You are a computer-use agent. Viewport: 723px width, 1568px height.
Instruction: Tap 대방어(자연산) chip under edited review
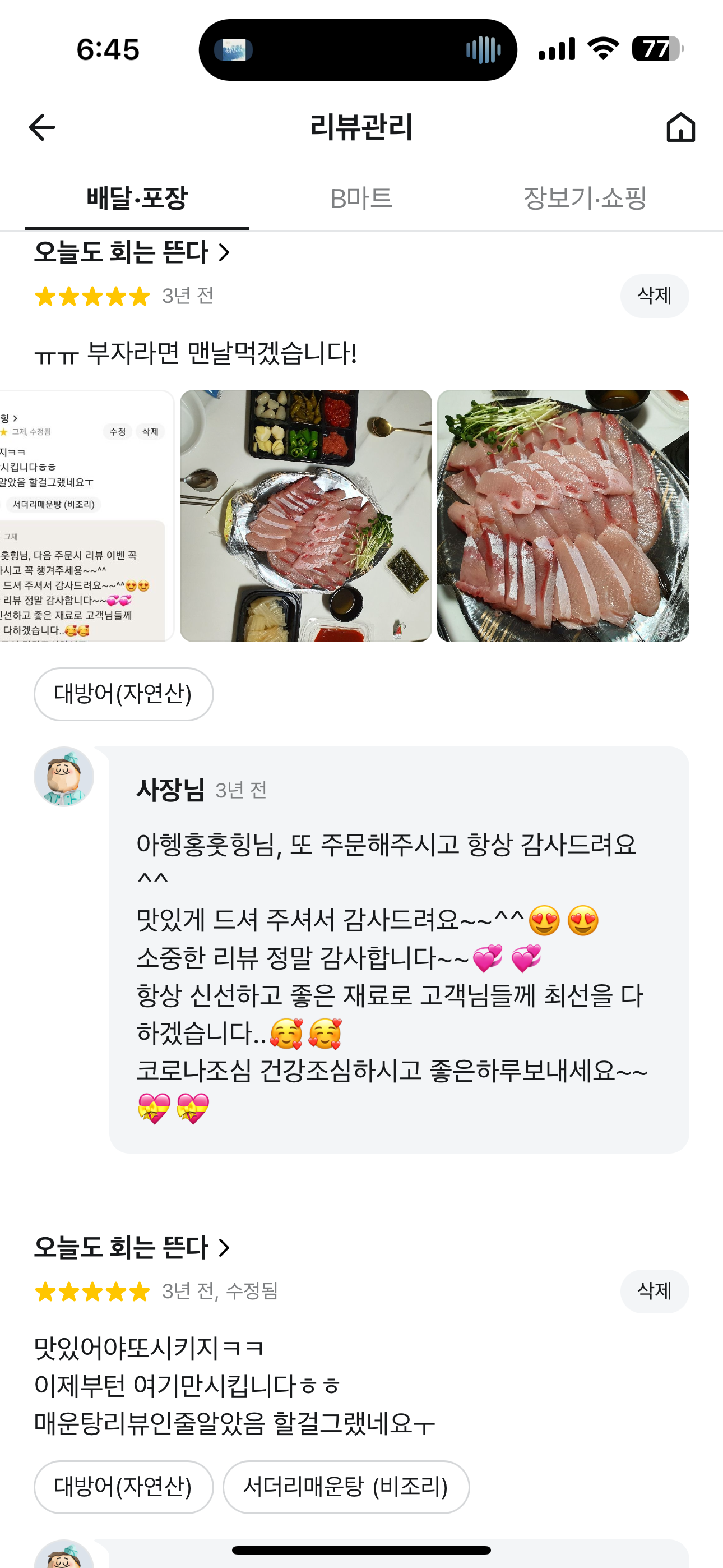pyautogui.click(x=123, y=1487)
